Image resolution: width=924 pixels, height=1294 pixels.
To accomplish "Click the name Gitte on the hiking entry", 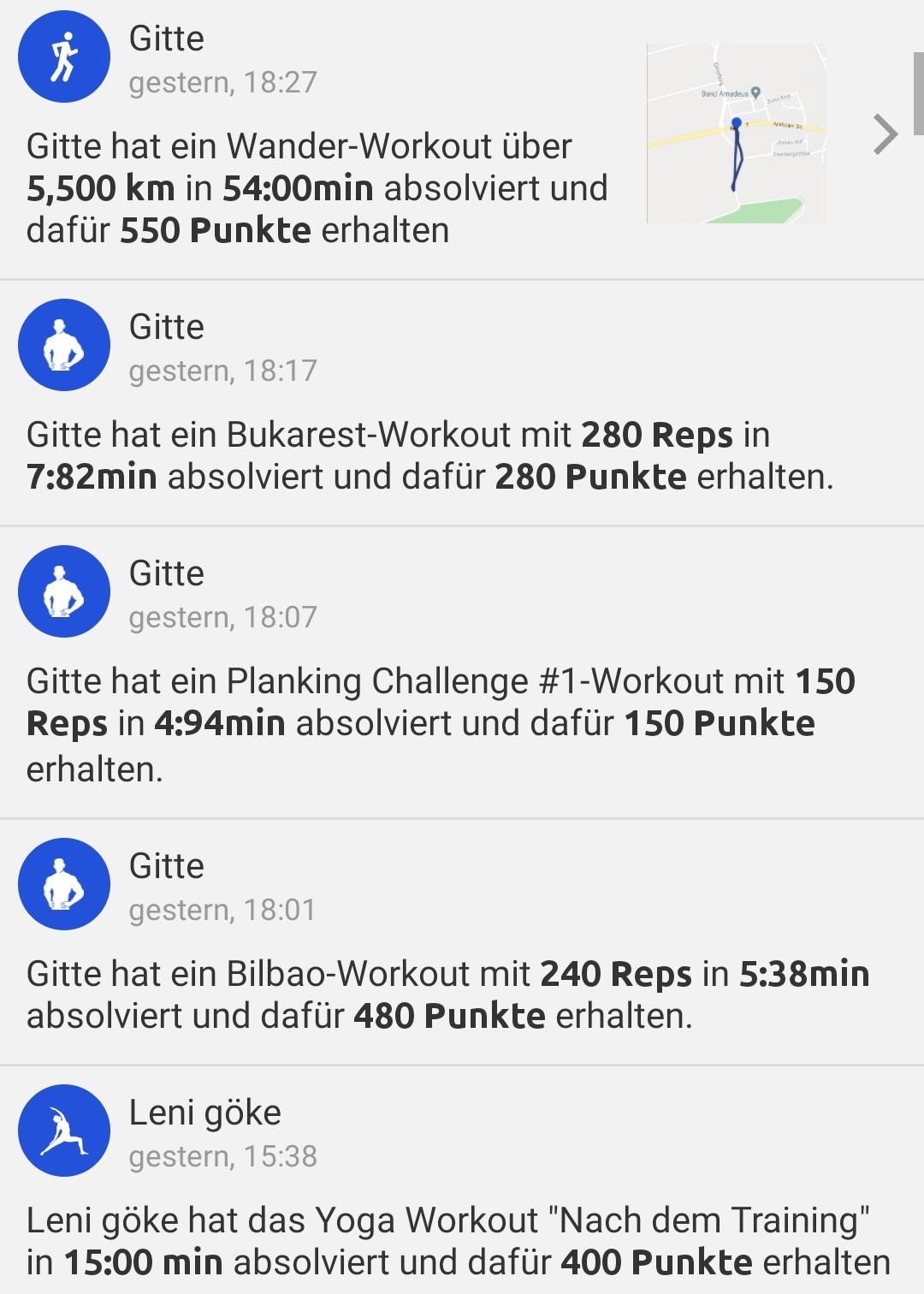I will point(167,38).
